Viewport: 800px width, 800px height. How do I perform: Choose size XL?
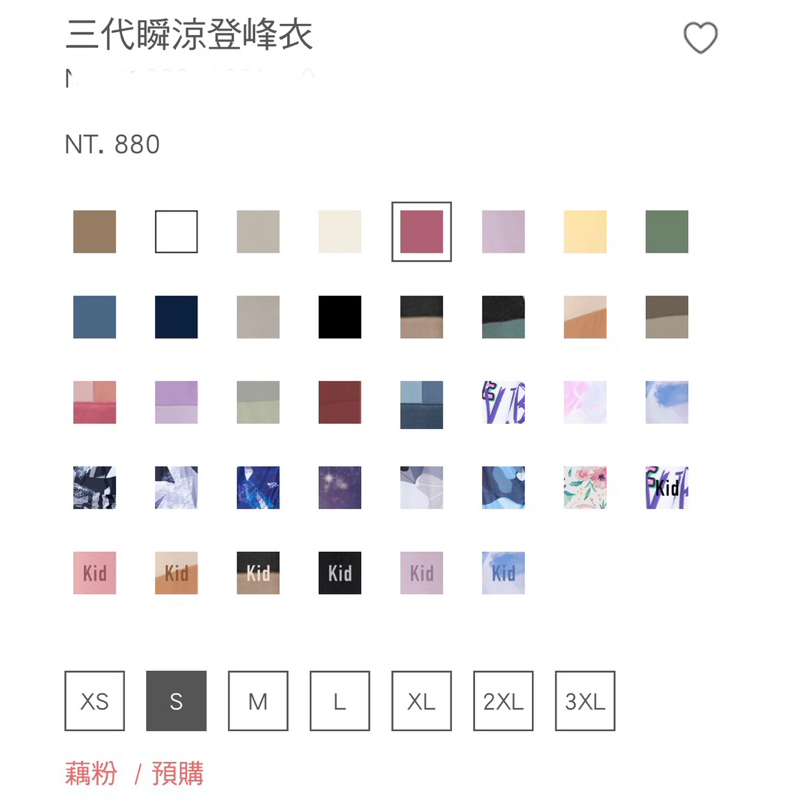[421, 701]
